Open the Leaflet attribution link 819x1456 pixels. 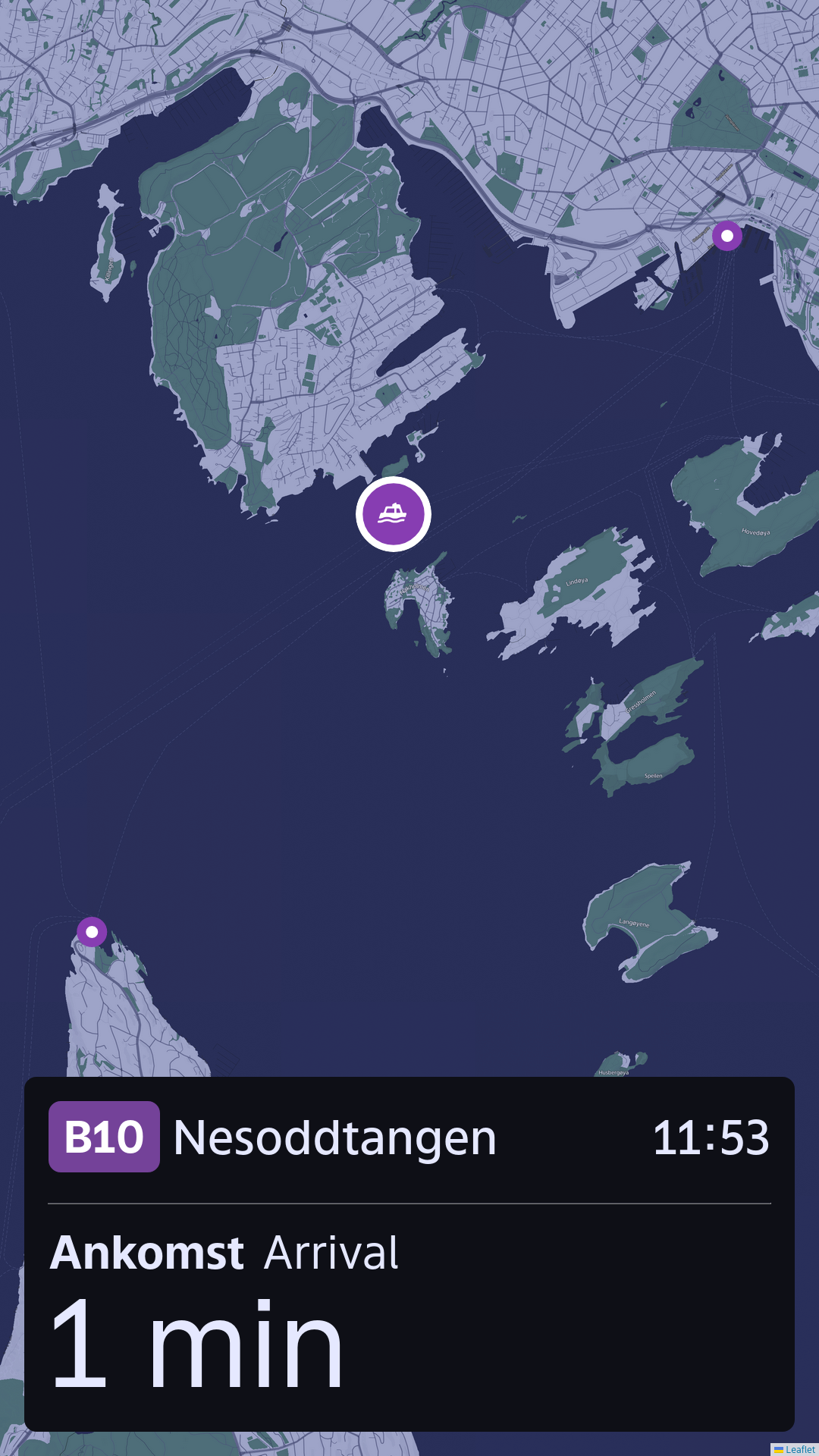[799, 1449]
